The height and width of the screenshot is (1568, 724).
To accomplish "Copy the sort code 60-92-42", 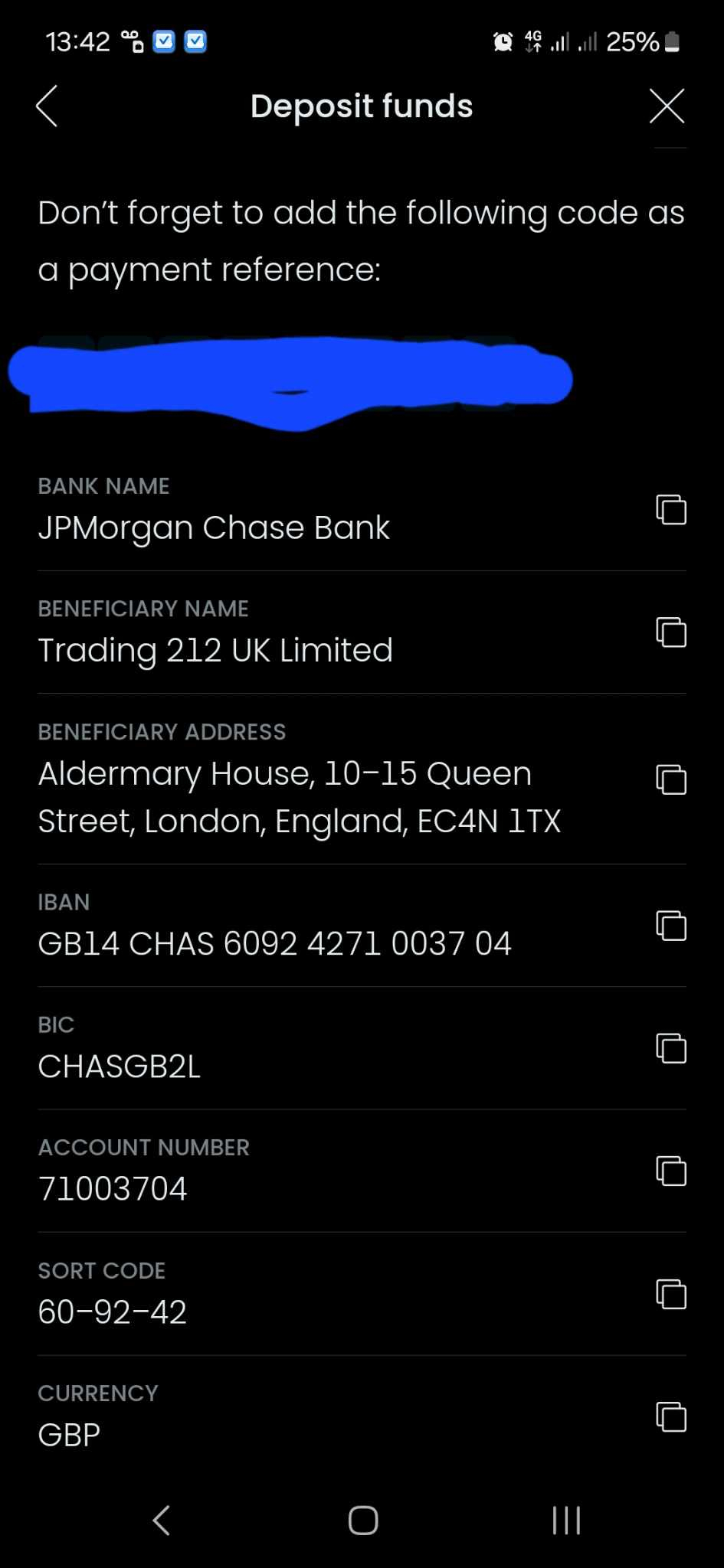I will [x=671, y=1295].
